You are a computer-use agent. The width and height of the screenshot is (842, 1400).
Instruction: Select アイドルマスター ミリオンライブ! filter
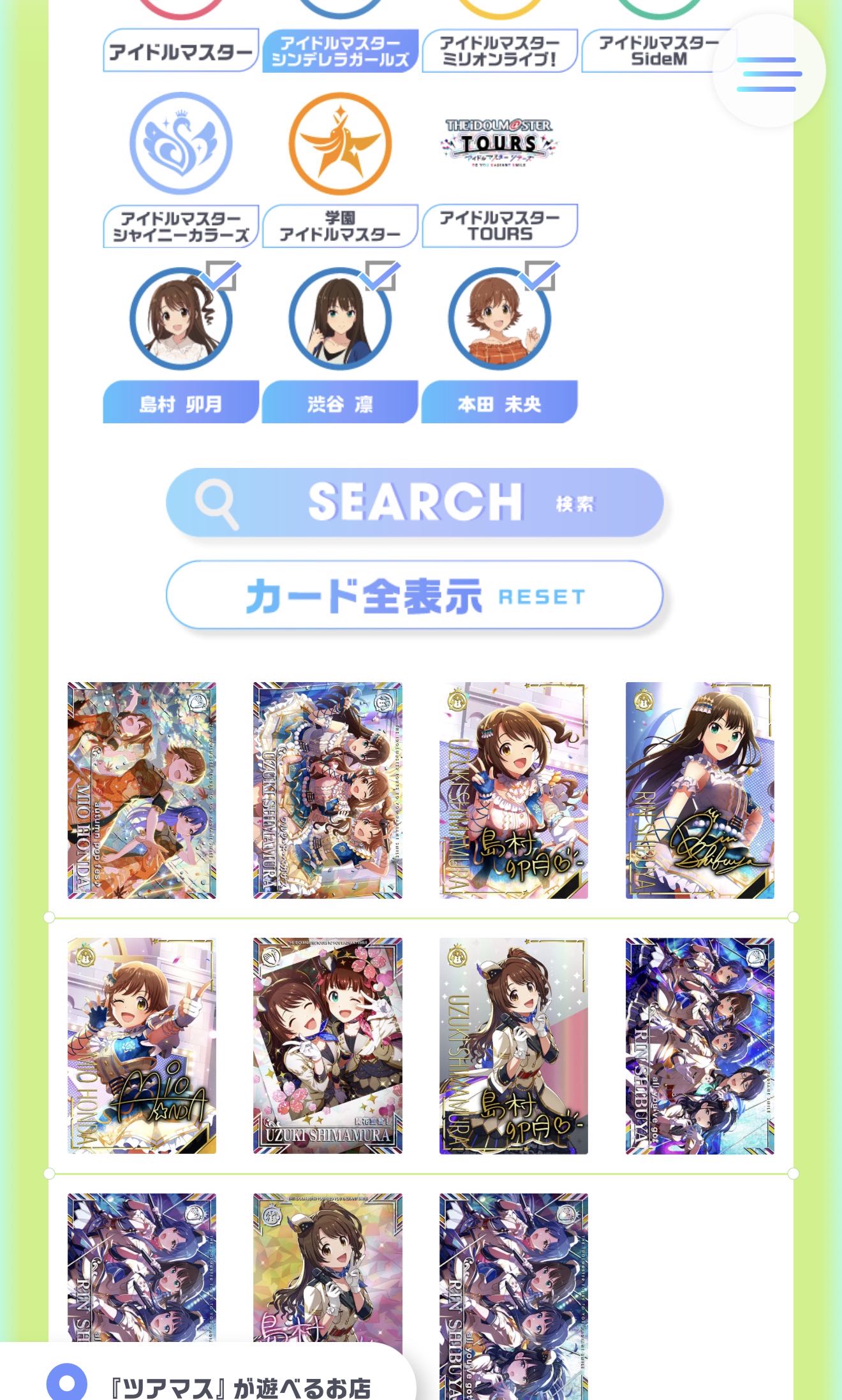pyautogui.click(x=499, y=50)
